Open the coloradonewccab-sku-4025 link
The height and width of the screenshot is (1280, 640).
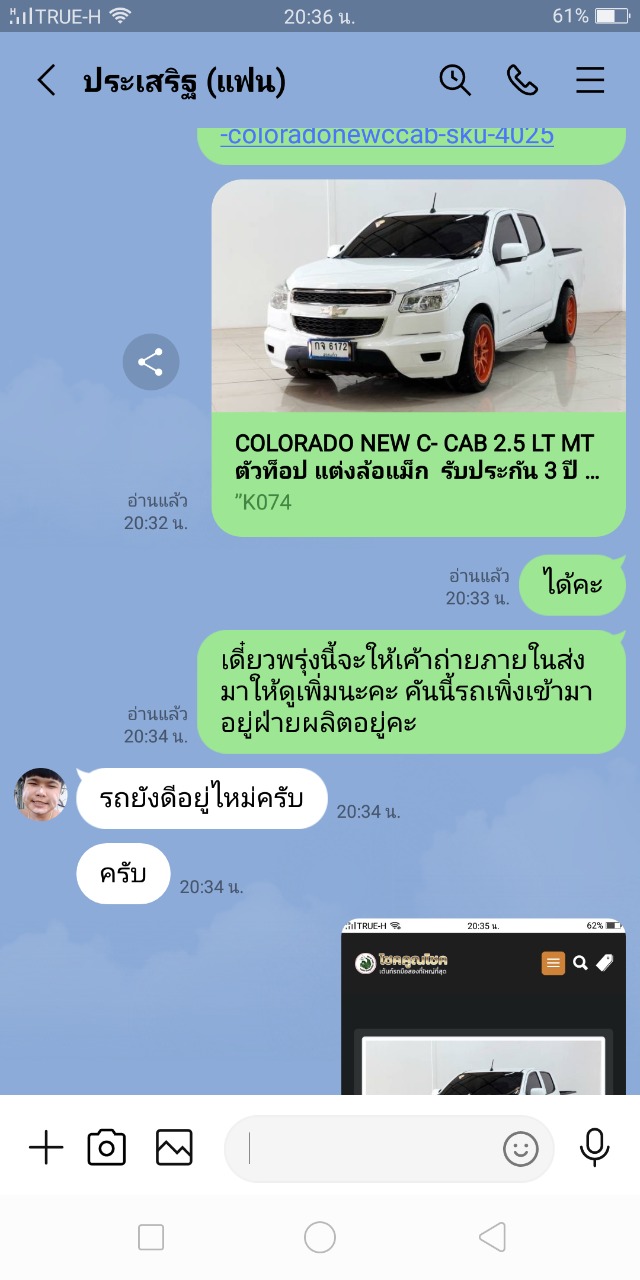click(387, 135)
